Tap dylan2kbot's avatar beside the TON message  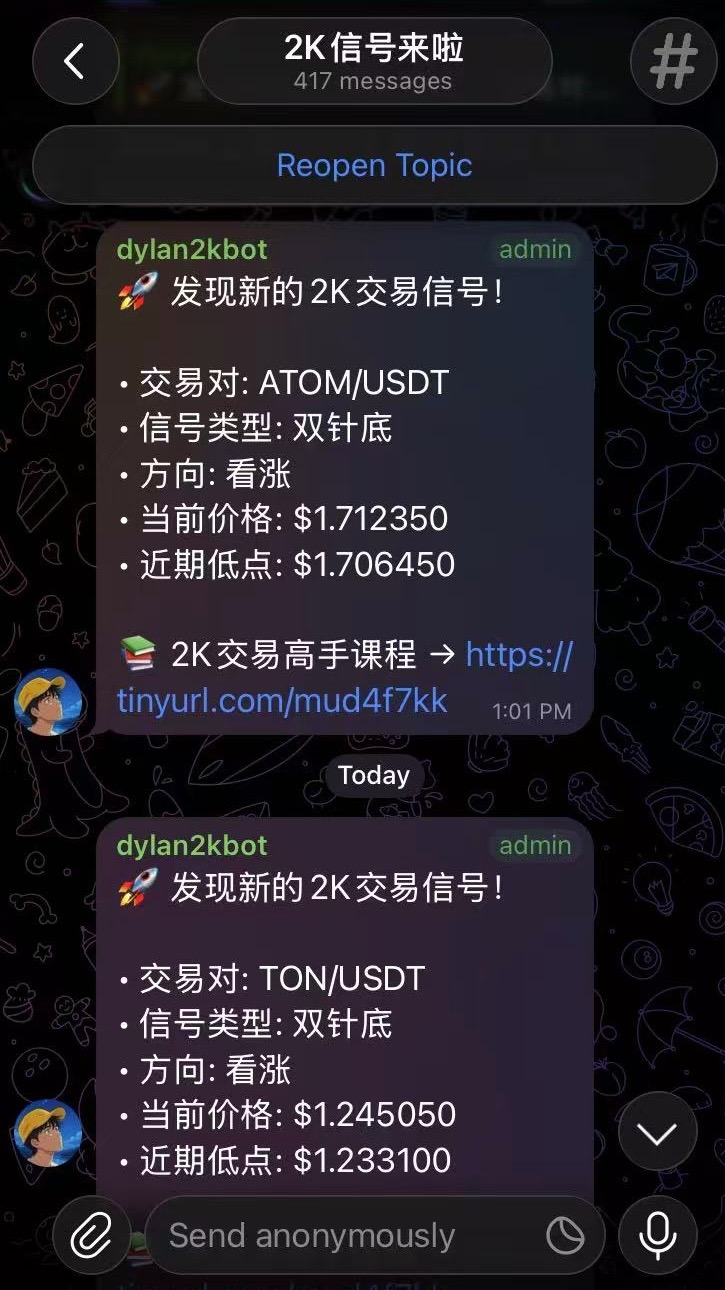(x=46, y=1135)
